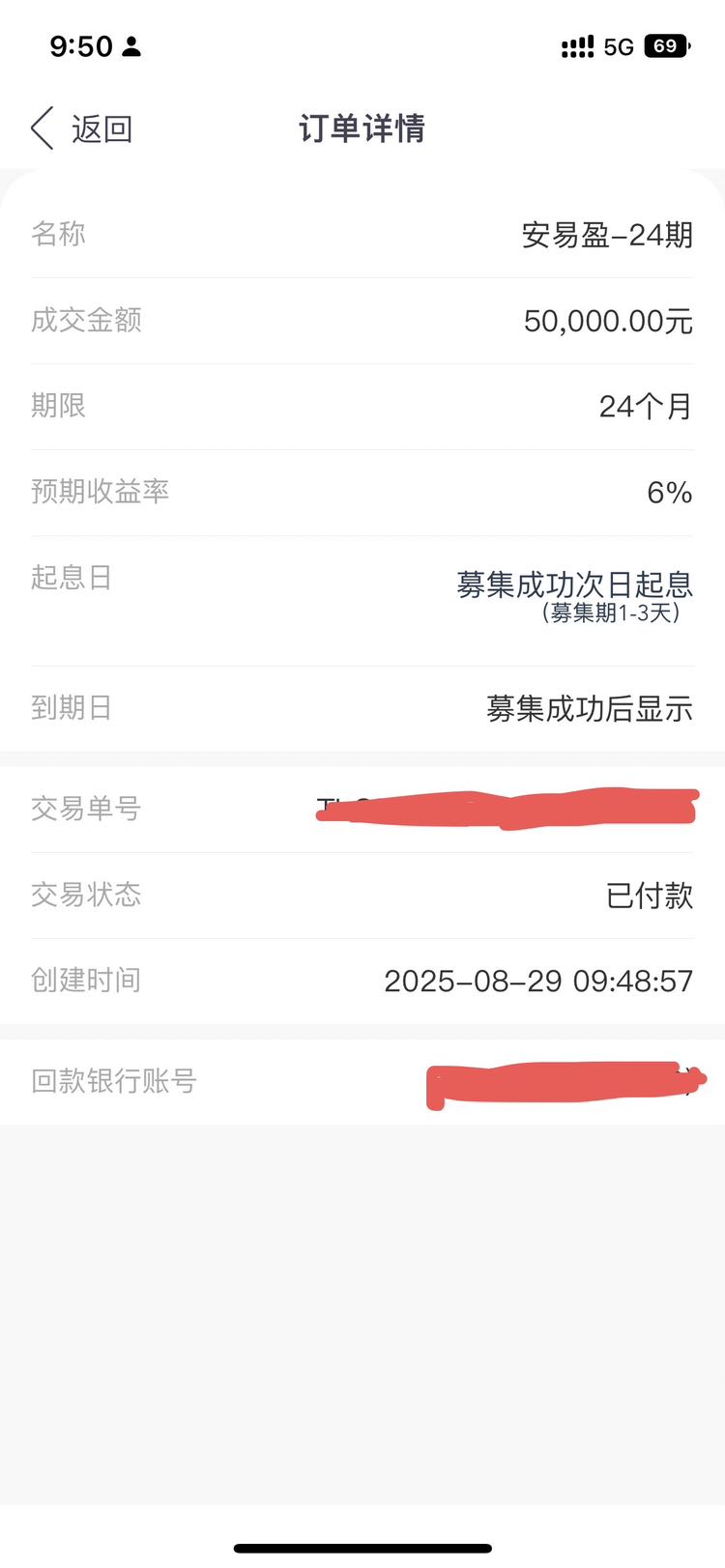The width and height of the screenshot is (725, 1568).
Task: Open the 回款银行账号 row
Action: pyautogui.click(x=362, y=1081)
